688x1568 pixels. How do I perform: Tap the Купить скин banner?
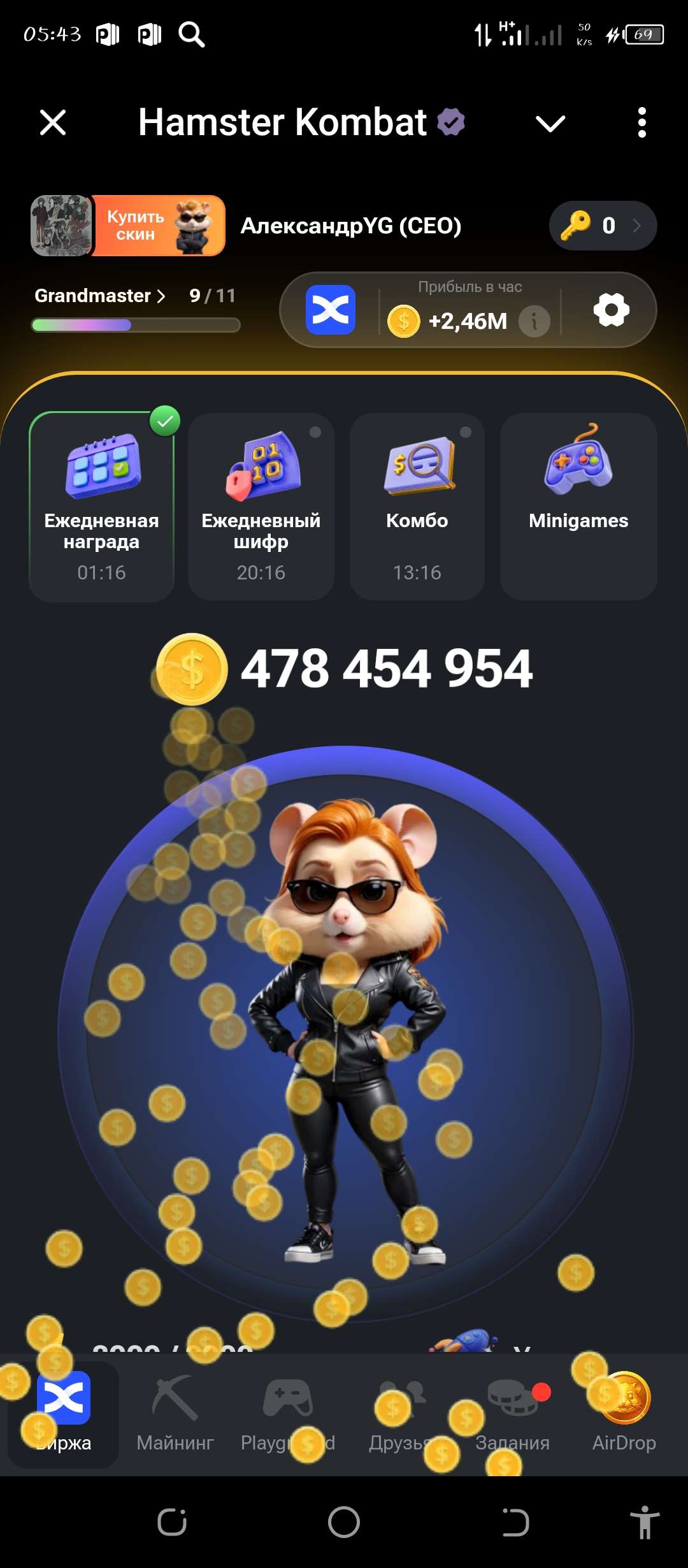[158, 226]
